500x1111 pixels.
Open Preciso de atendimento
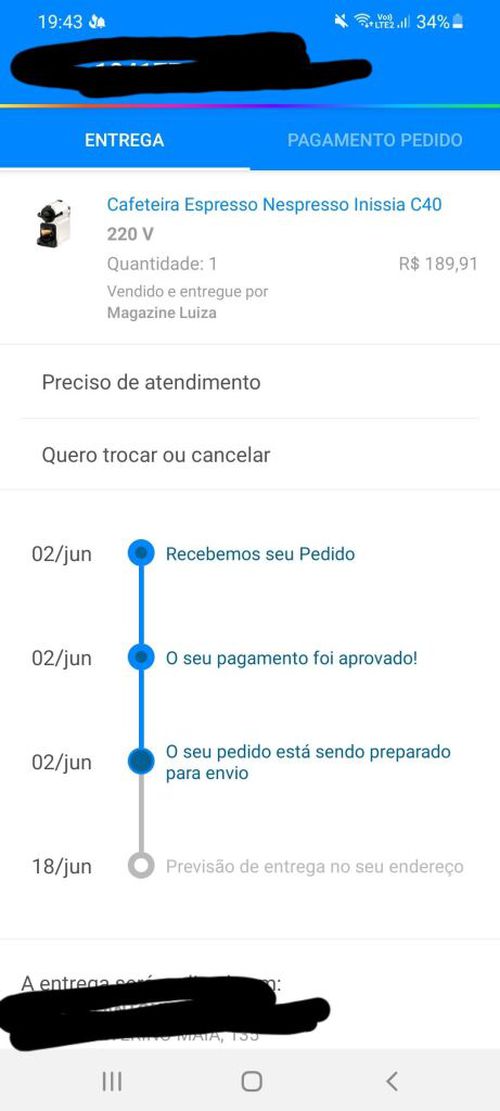(250, 383)
